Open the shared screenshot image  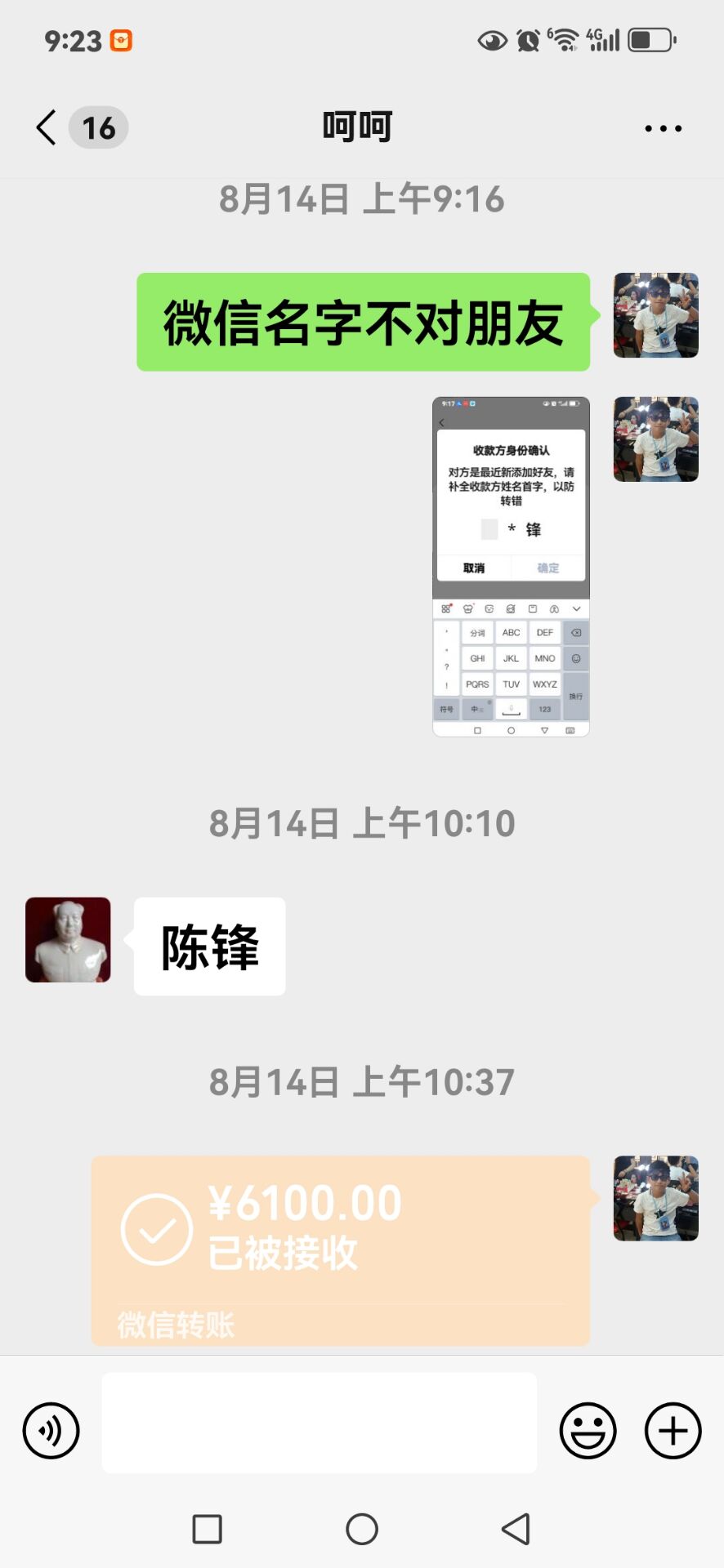point(511,567)
